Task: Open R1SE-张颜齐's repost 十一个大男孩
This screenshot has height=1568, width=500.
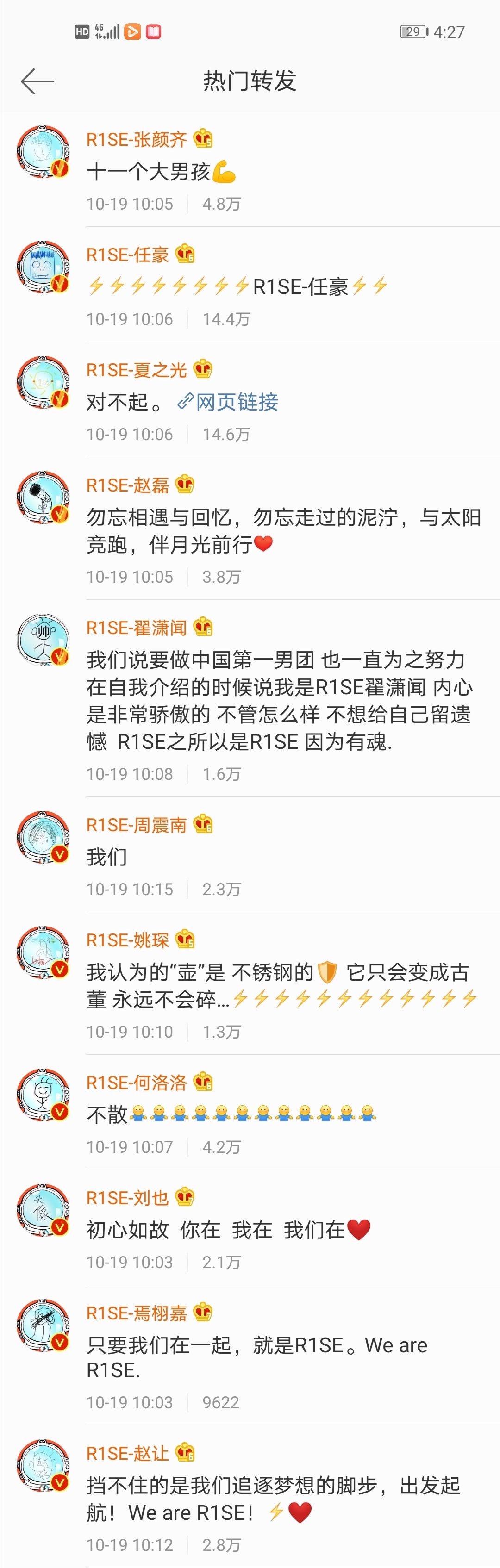Action: (x=161, y=172)
